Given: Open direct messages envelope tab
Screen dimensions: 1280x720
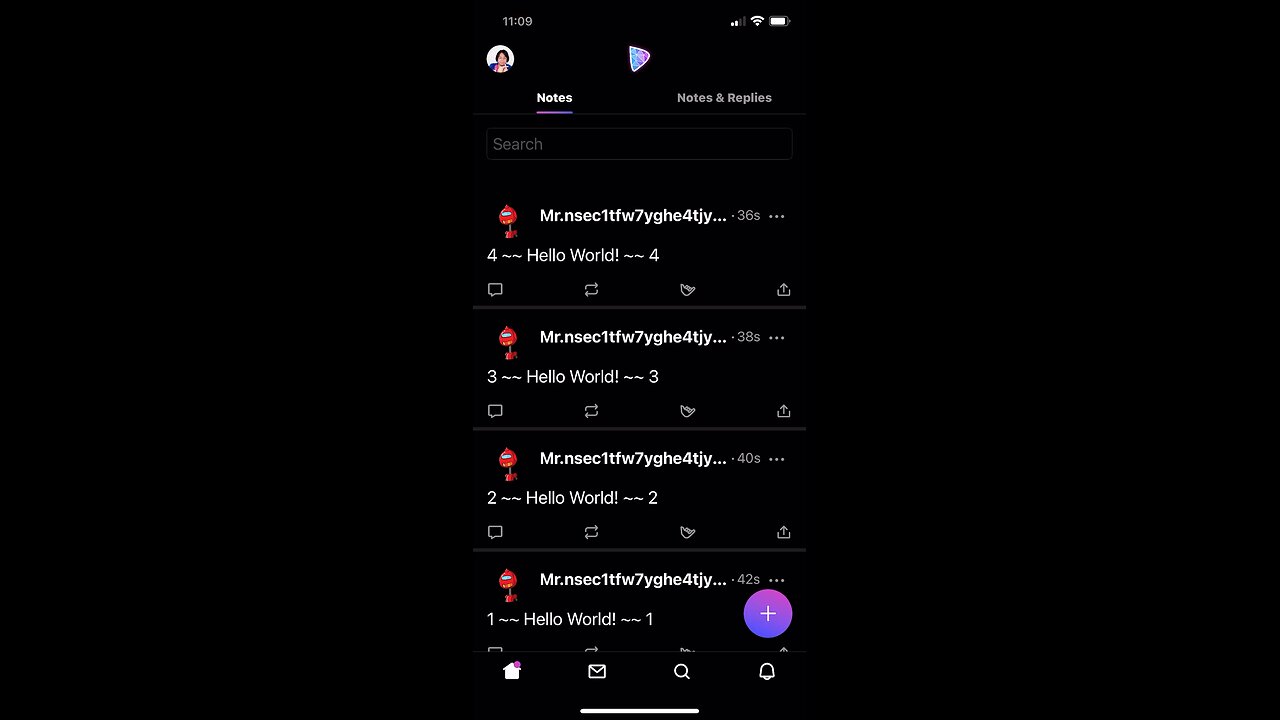Looking at the screenshot, I should pyautogui.click(x=597, y=672).
